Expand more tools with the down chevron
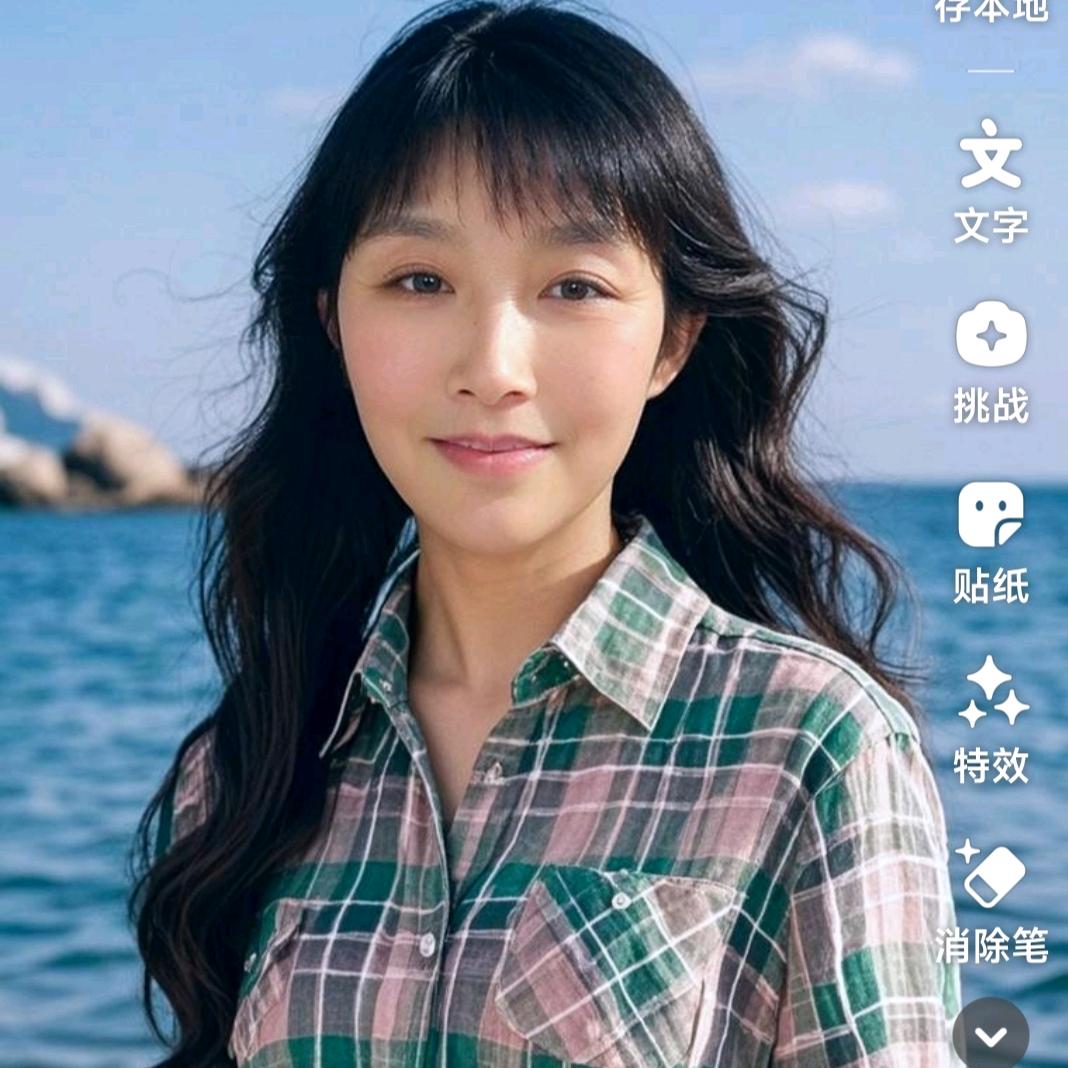 991,1036
